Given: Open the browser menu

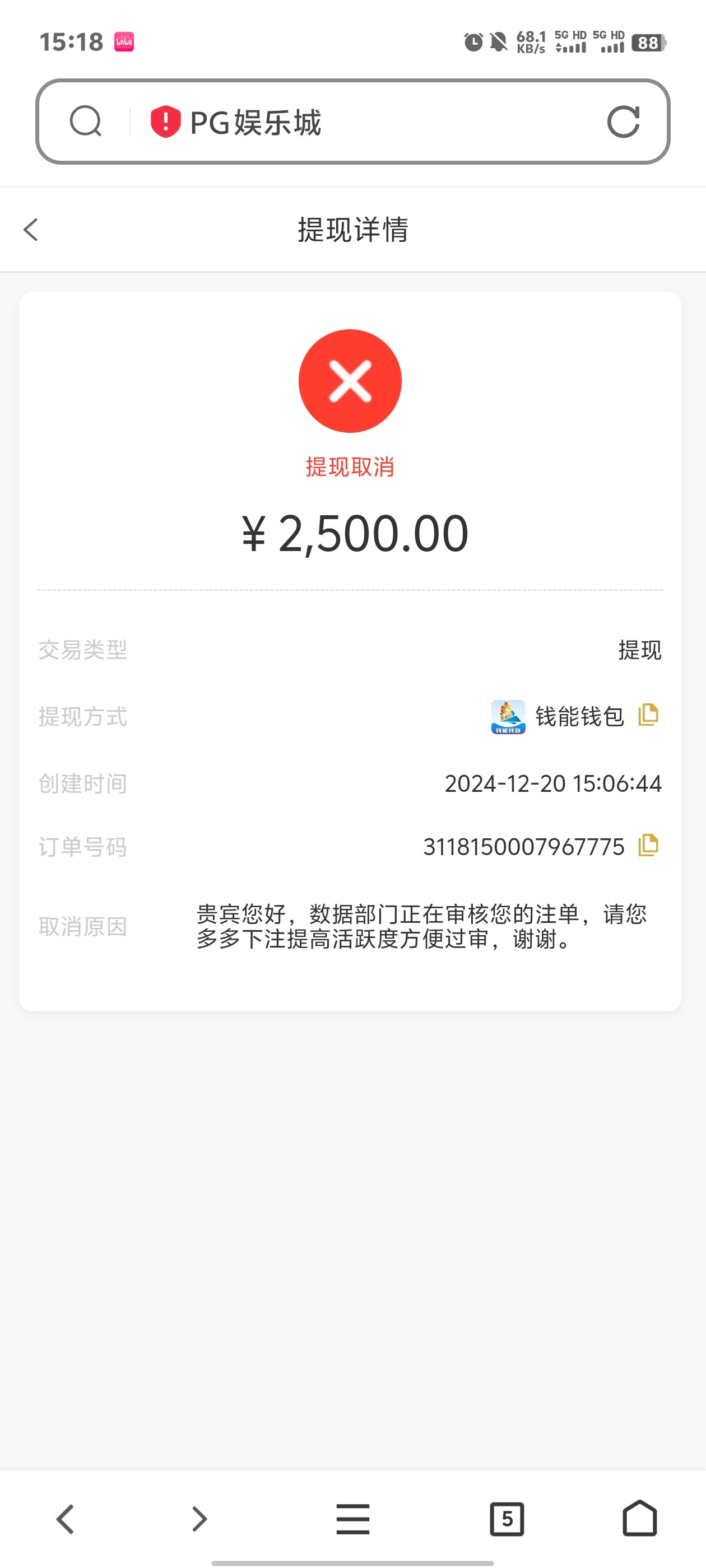Looking at the screenshot, I should (352, 1519).
